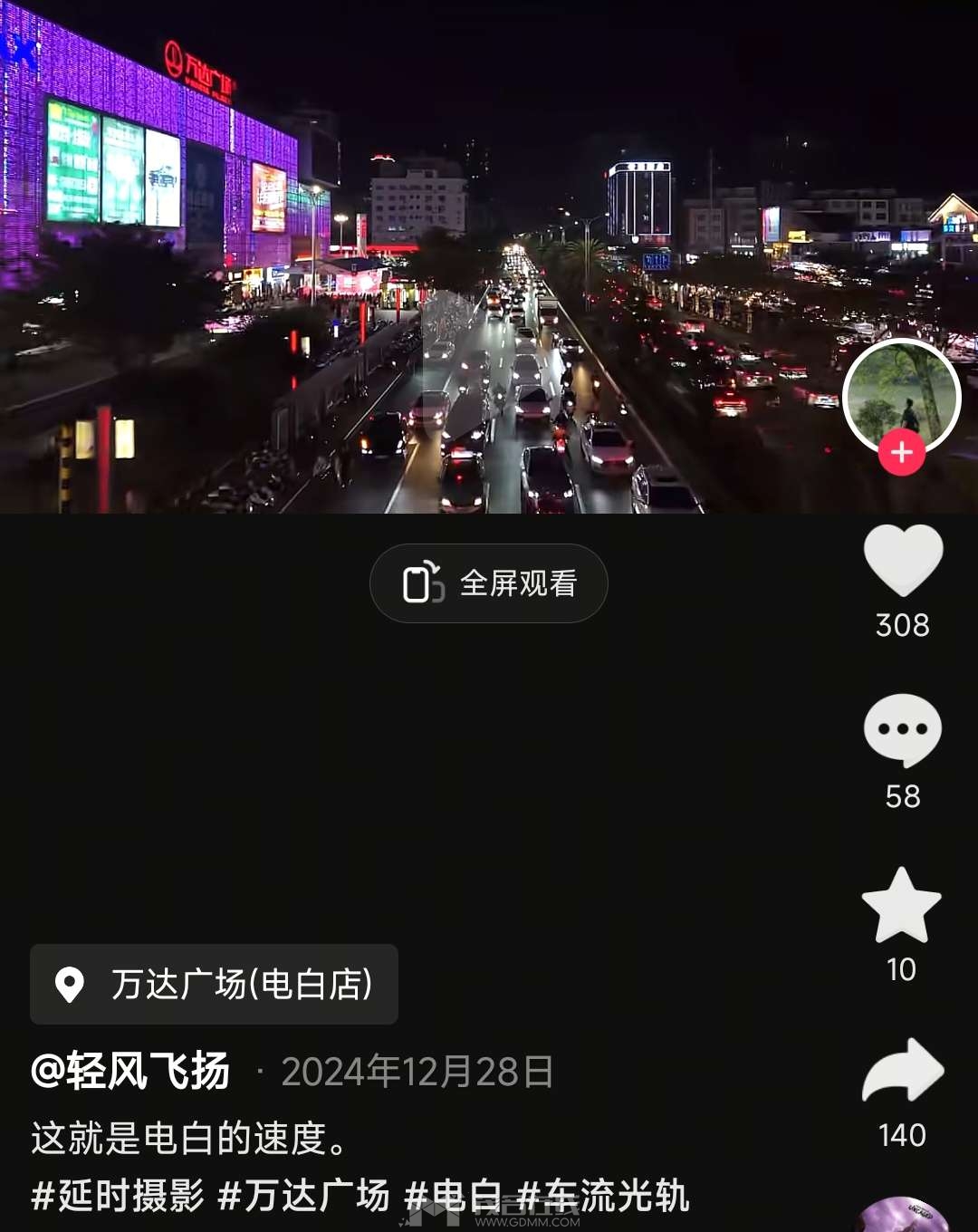Open the #延时摄影 hashtag

118,1196
